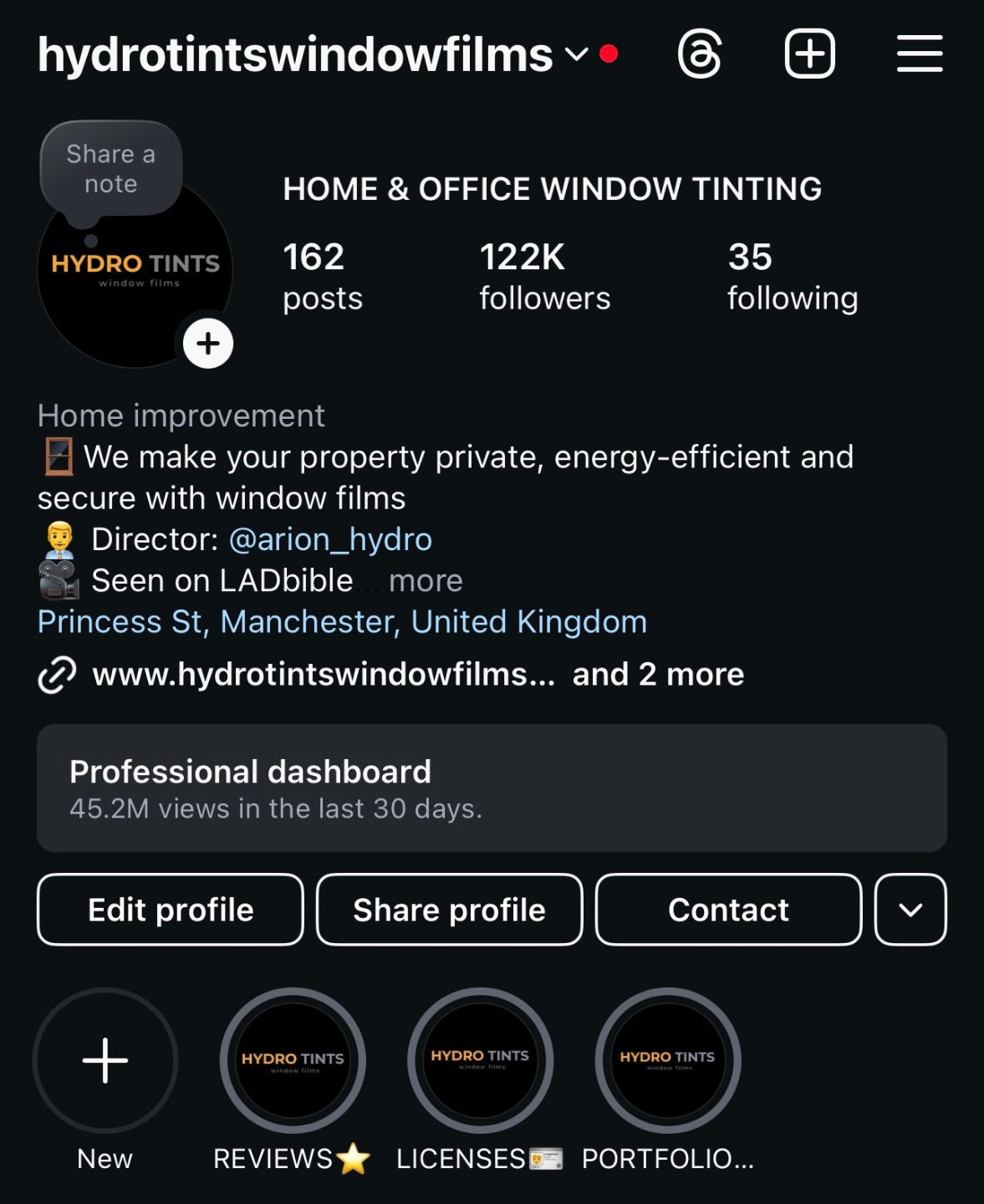Open Threads from the top bar

[x=700, y=54]
